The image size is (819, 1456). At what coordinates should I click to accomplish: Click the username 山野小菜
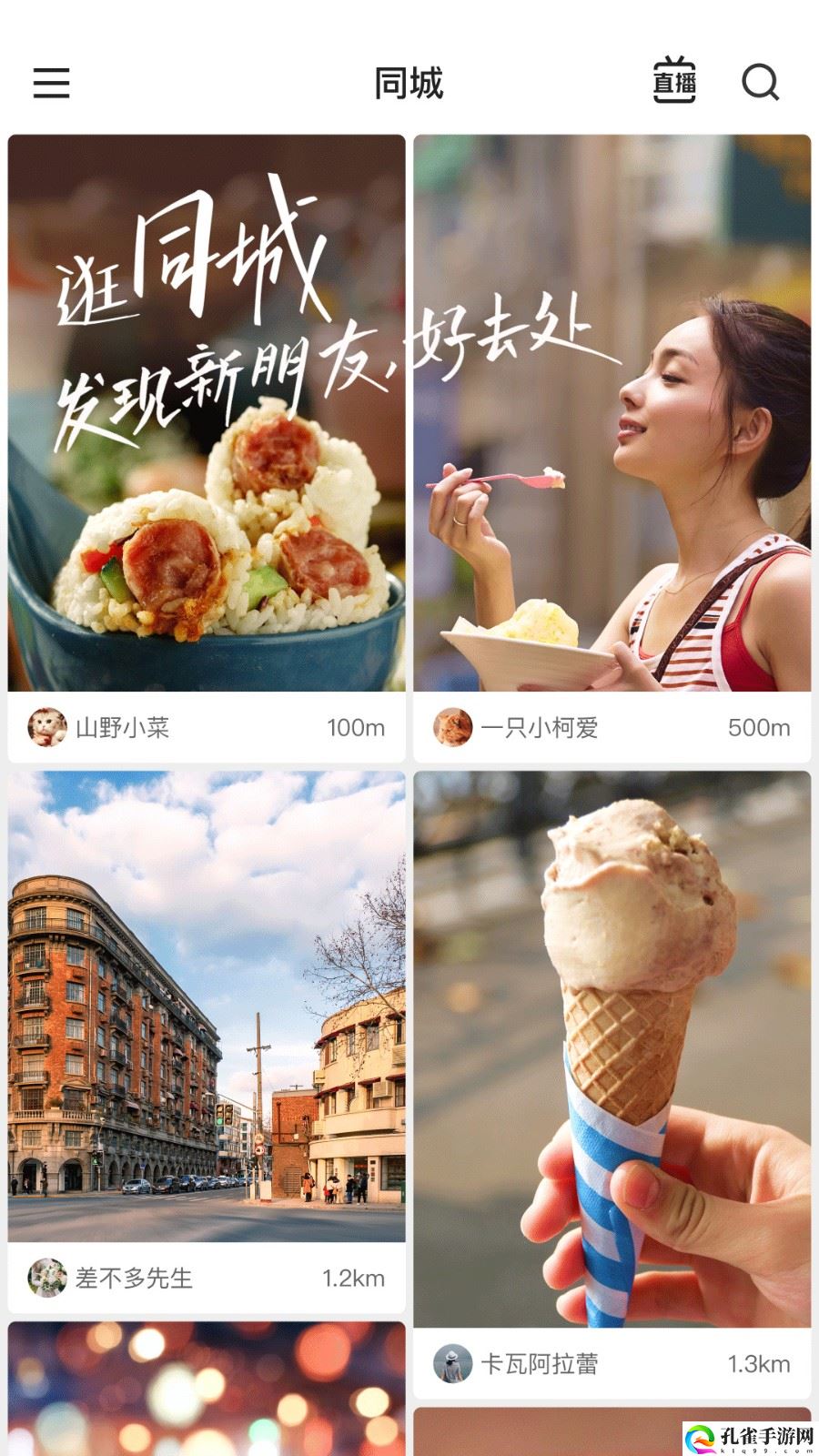point(121,728)
